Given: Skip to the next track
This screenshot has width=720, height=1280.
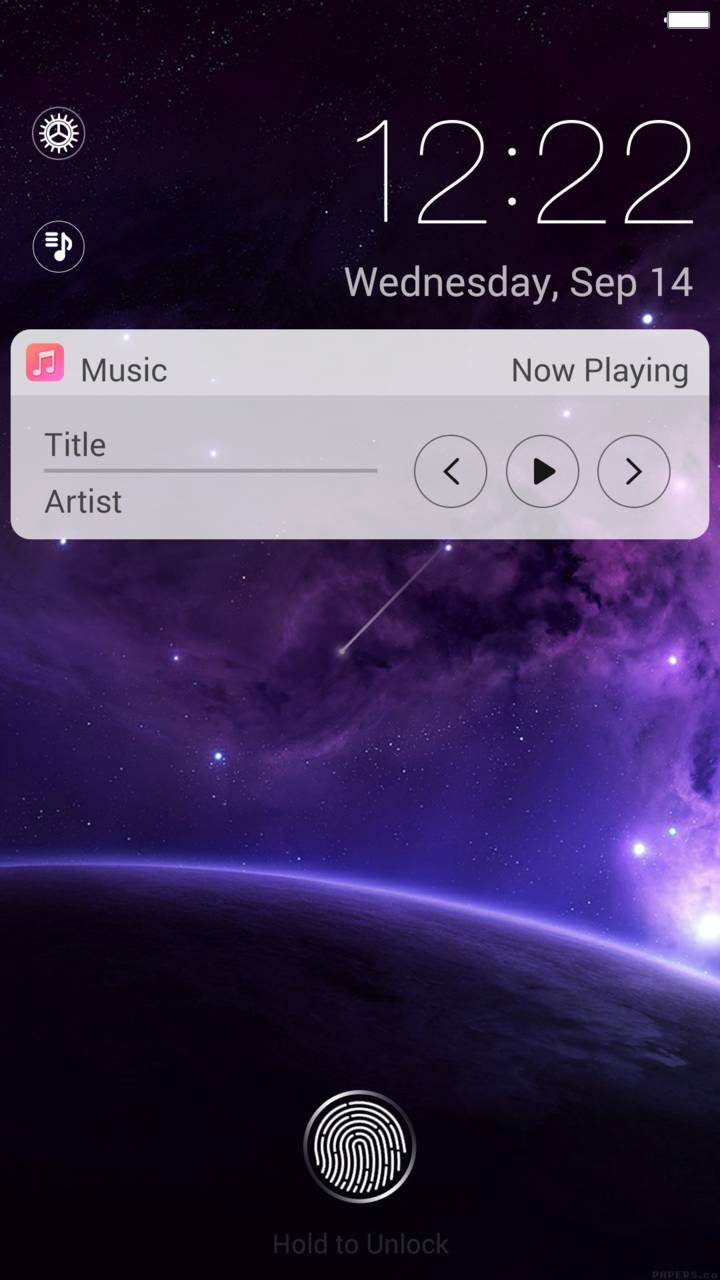Looking at the screenshot, I should (633, 471).
